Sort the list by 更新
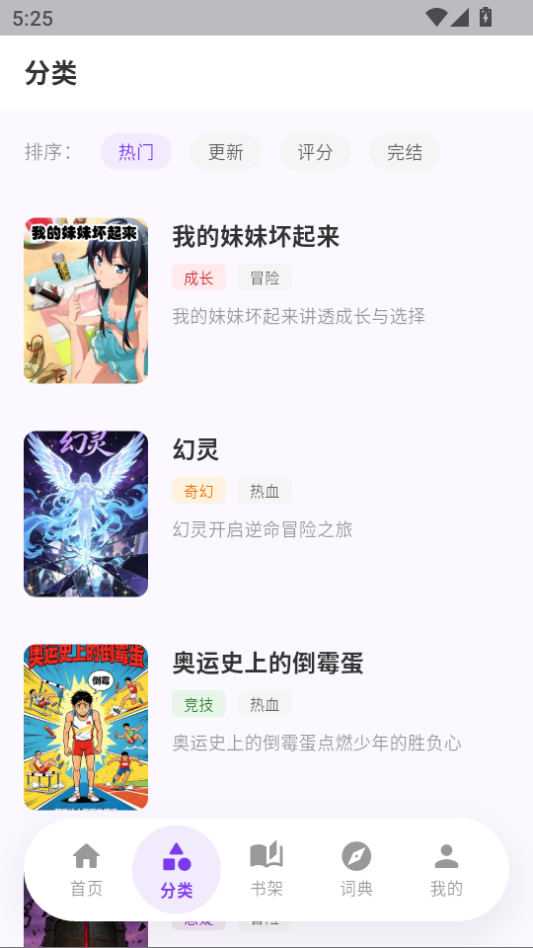 [x=225, y=152]
